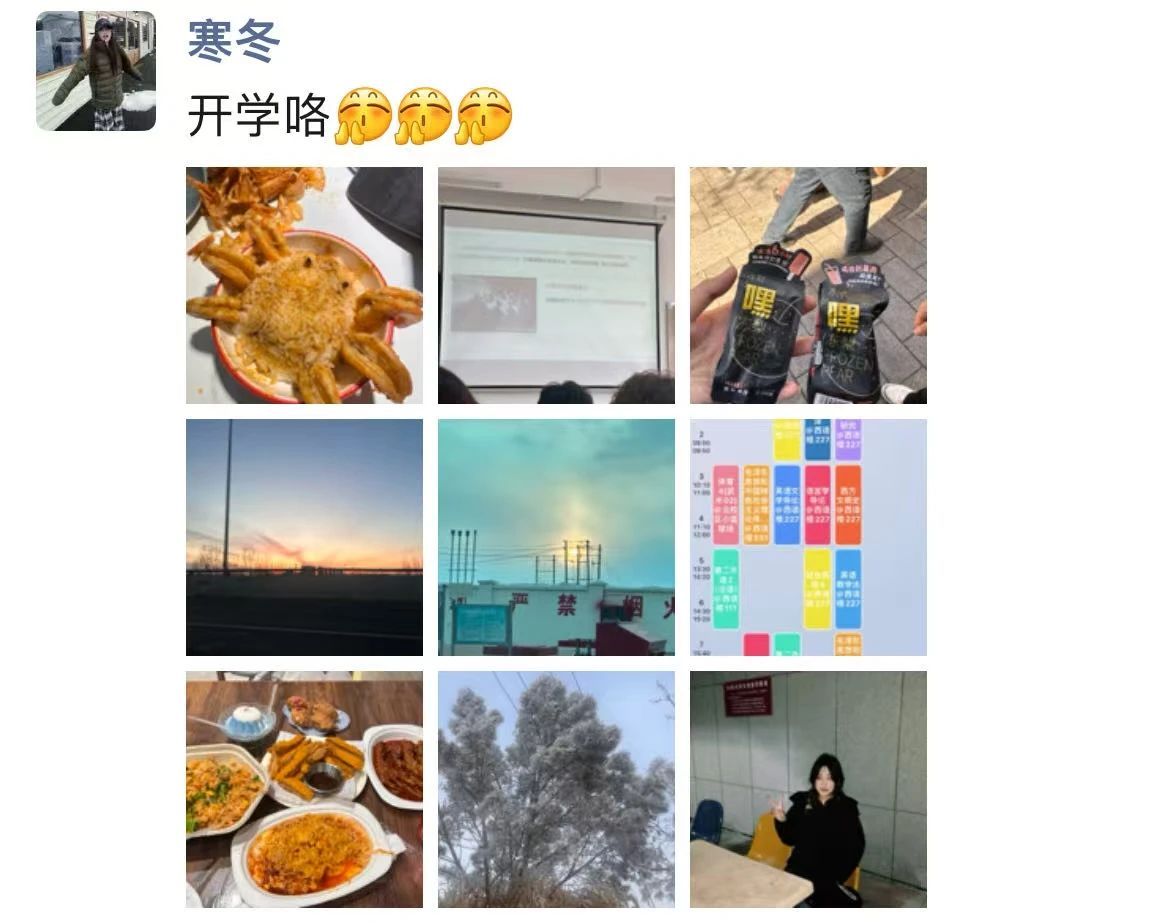View the photo of girl seated at table
The image size is (1172, 923).
tap(808, 789)
